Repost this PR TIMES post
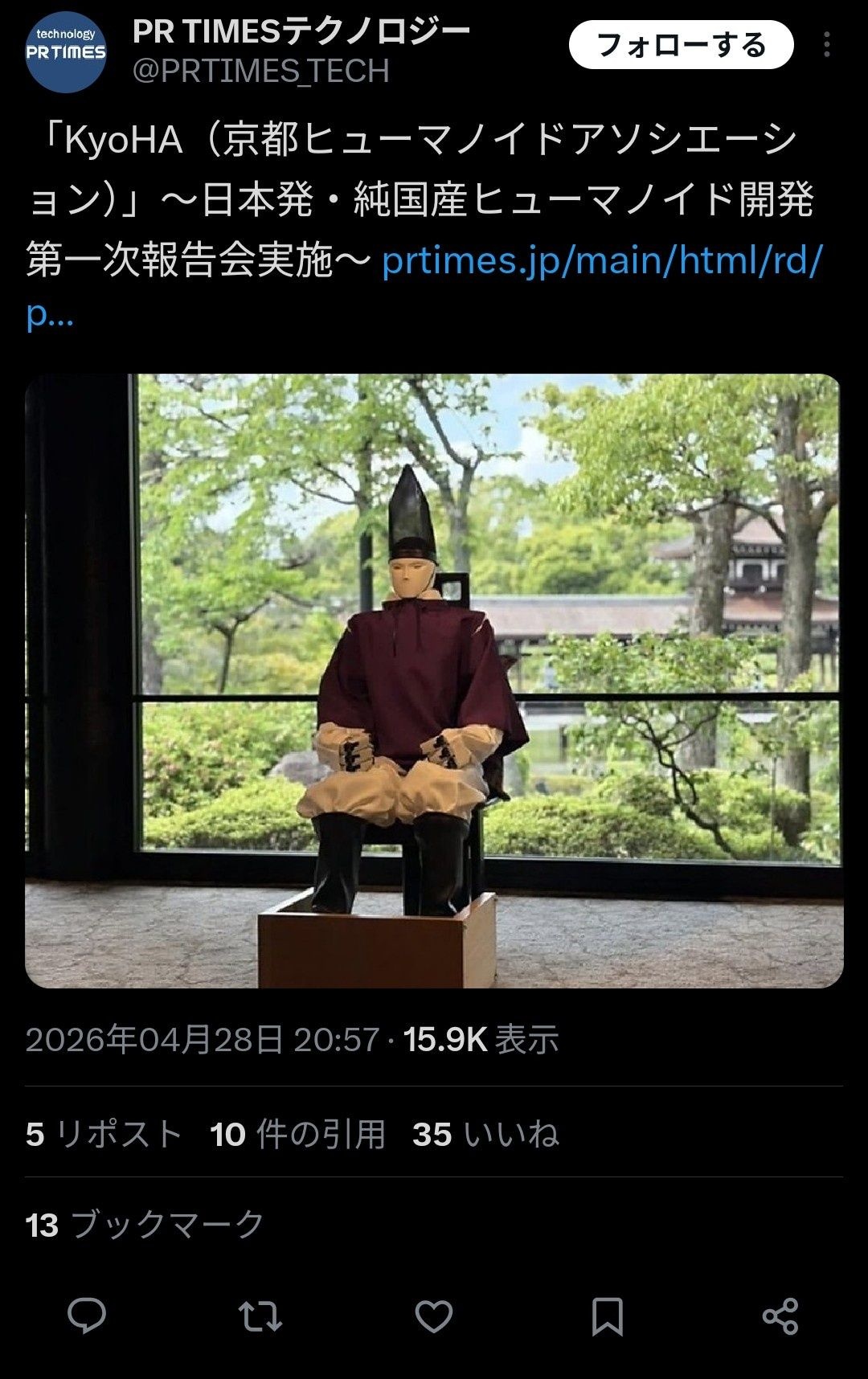 pos(260,1316)
